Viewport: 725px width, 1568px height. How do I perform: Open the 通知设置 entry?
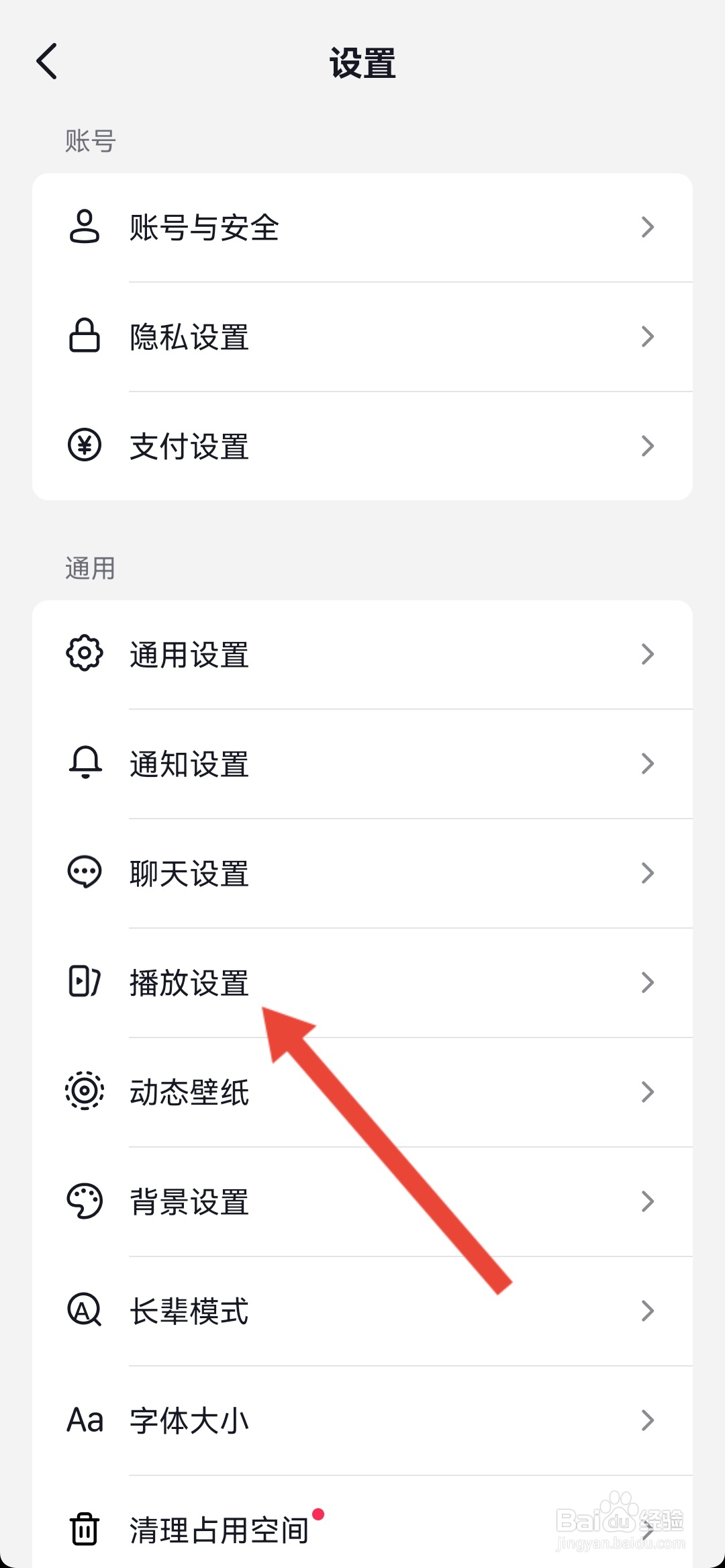click(x=362, y=764)
